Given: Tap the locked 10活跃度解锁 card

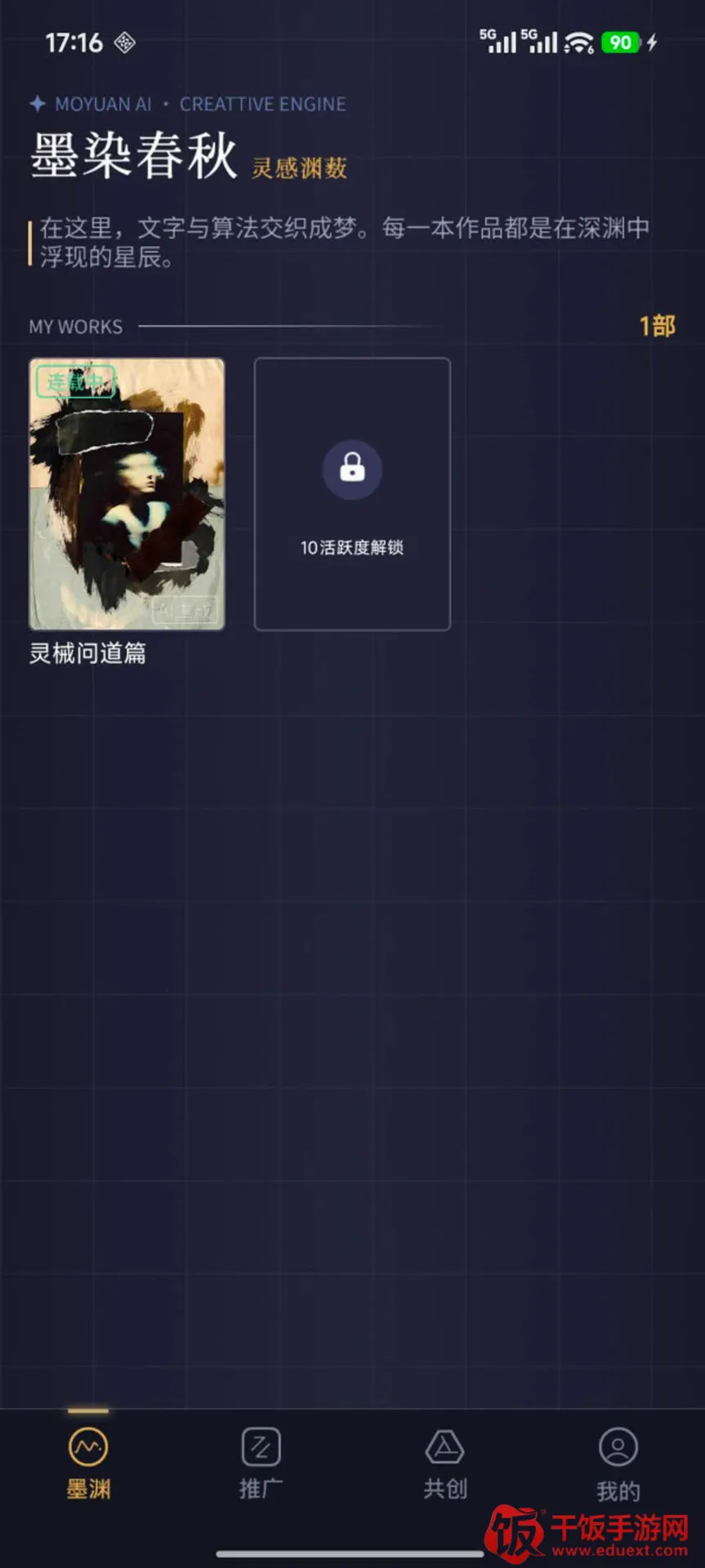Looking at the screenshot, I should [x=352, y=494].
